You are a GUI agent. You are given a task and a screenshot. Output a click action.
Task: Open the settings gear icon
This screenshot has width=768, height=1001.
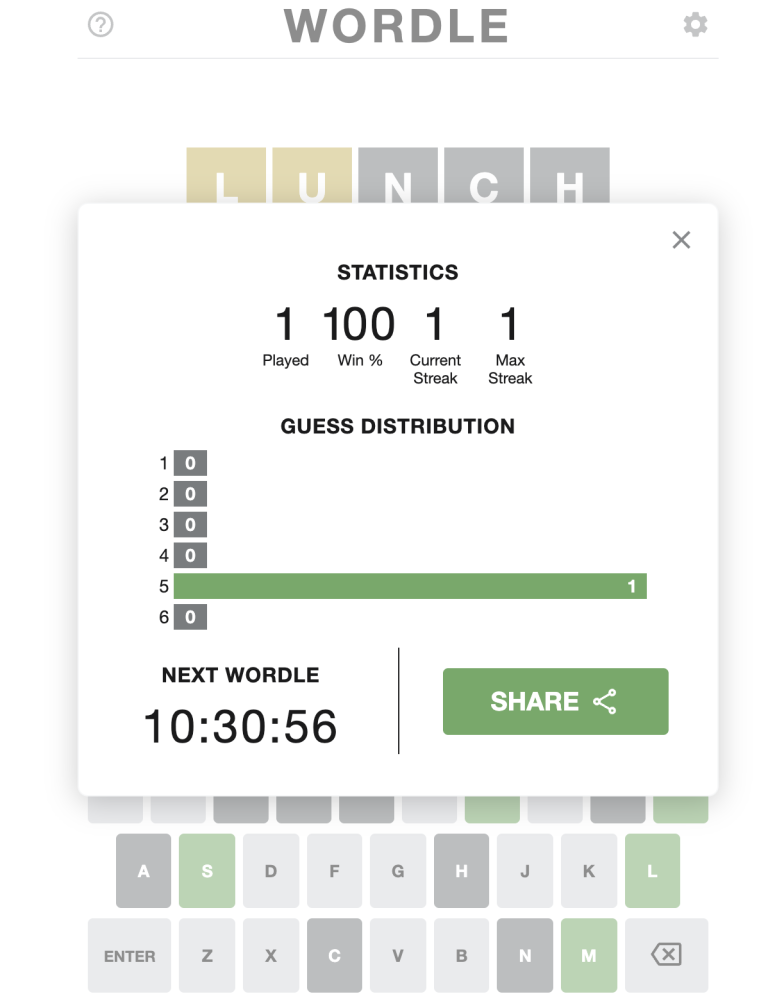tap(695, 25)
